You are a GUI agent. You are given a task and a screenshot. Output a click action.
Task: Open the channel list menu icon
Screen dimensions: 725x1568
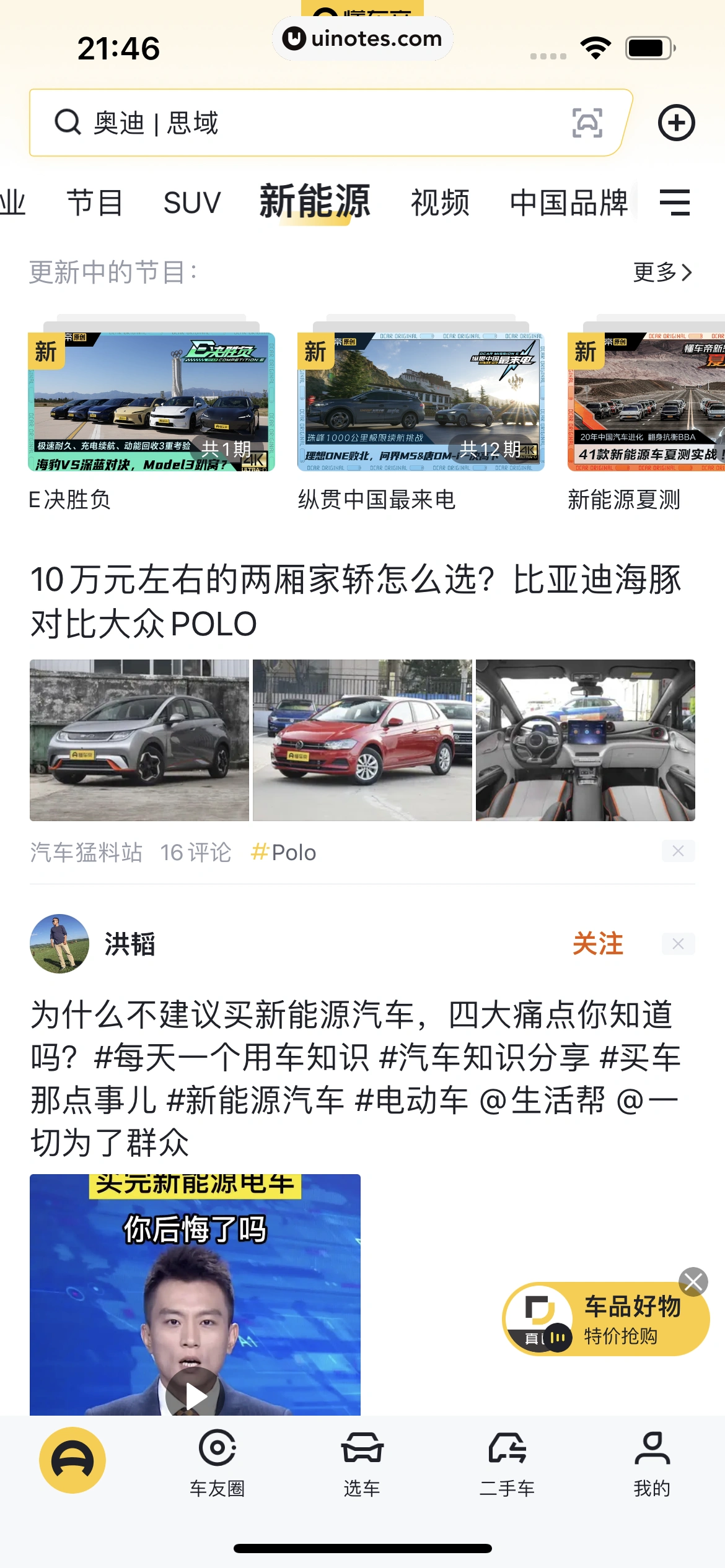(675, 203)
